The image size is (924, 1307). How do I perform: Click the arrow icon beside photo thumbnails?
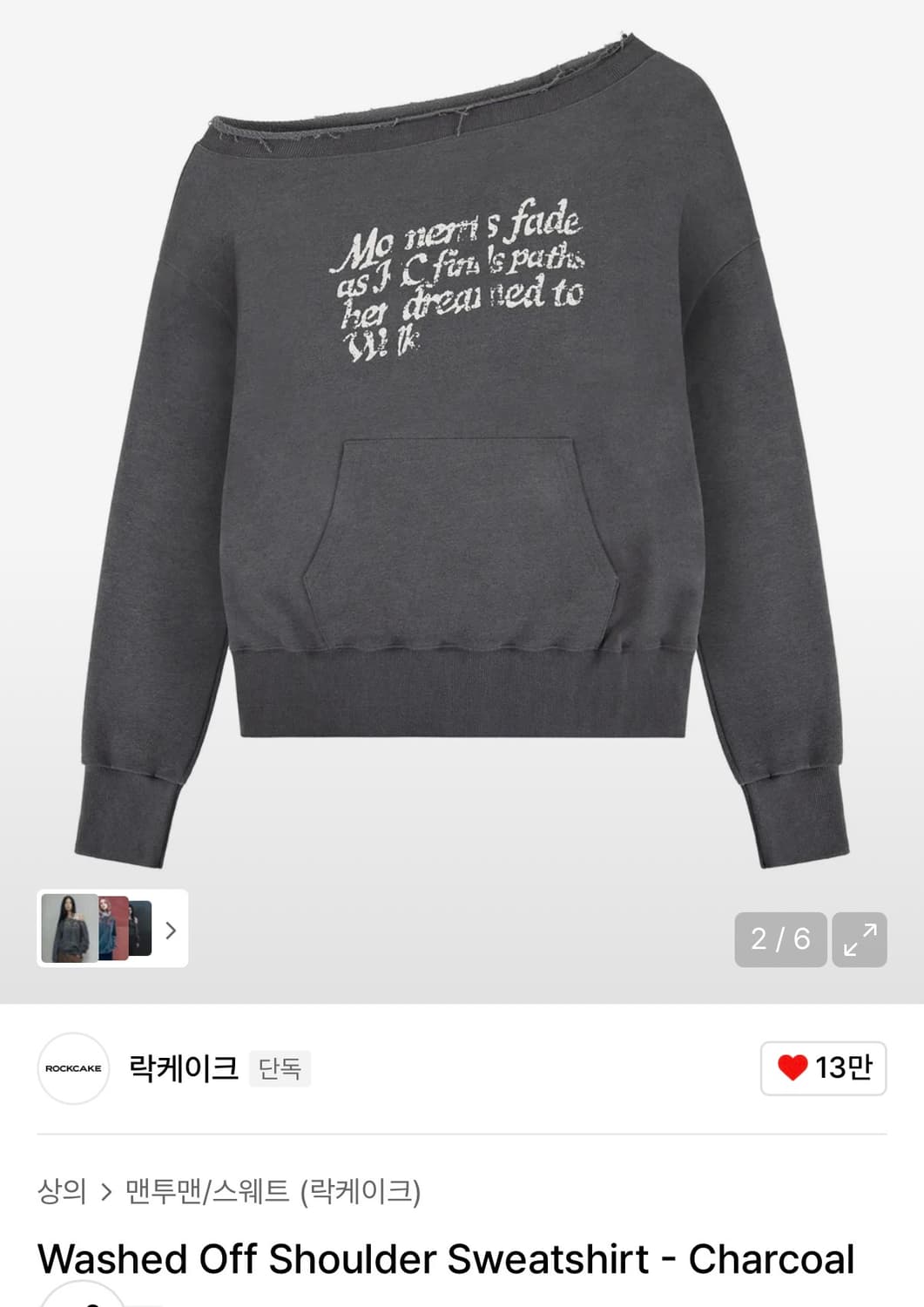(169, 931)
